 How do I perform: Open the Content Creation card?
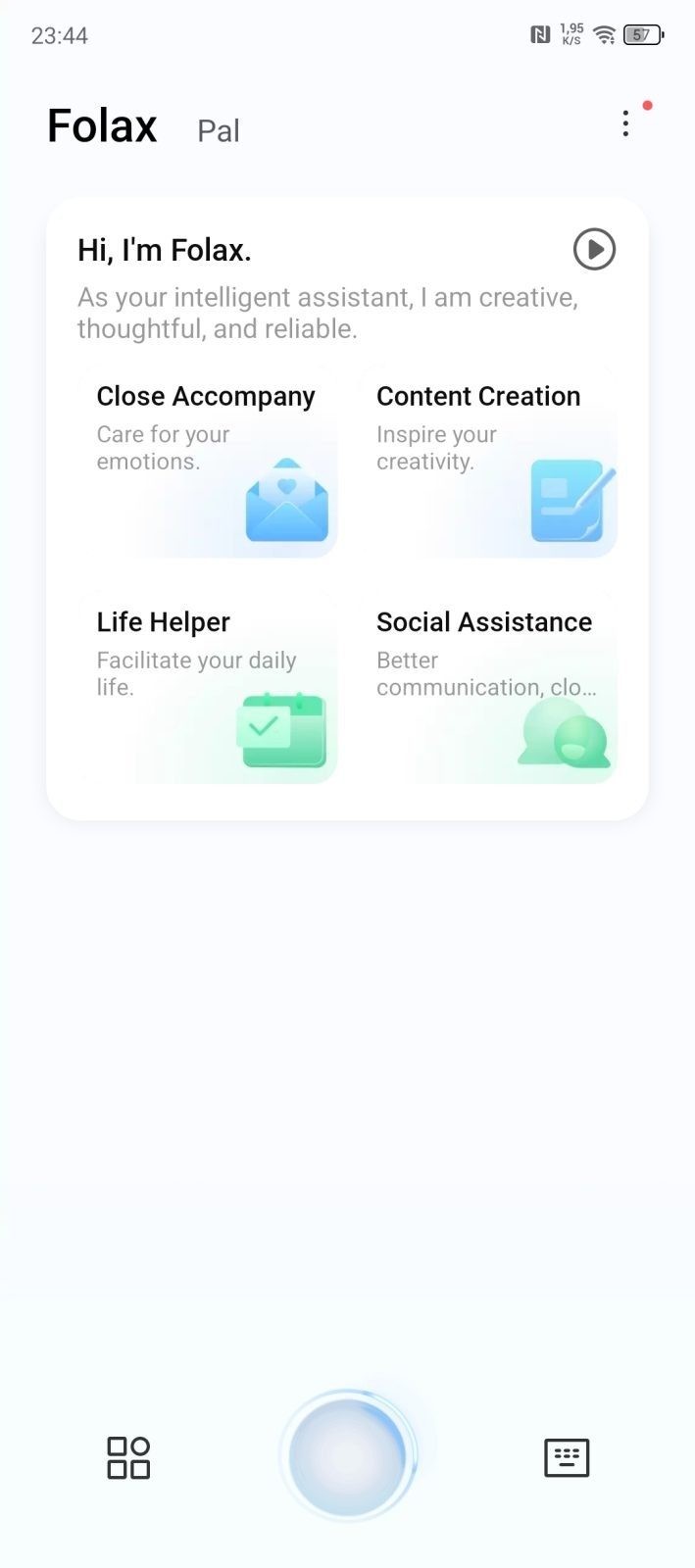(487, 463)
